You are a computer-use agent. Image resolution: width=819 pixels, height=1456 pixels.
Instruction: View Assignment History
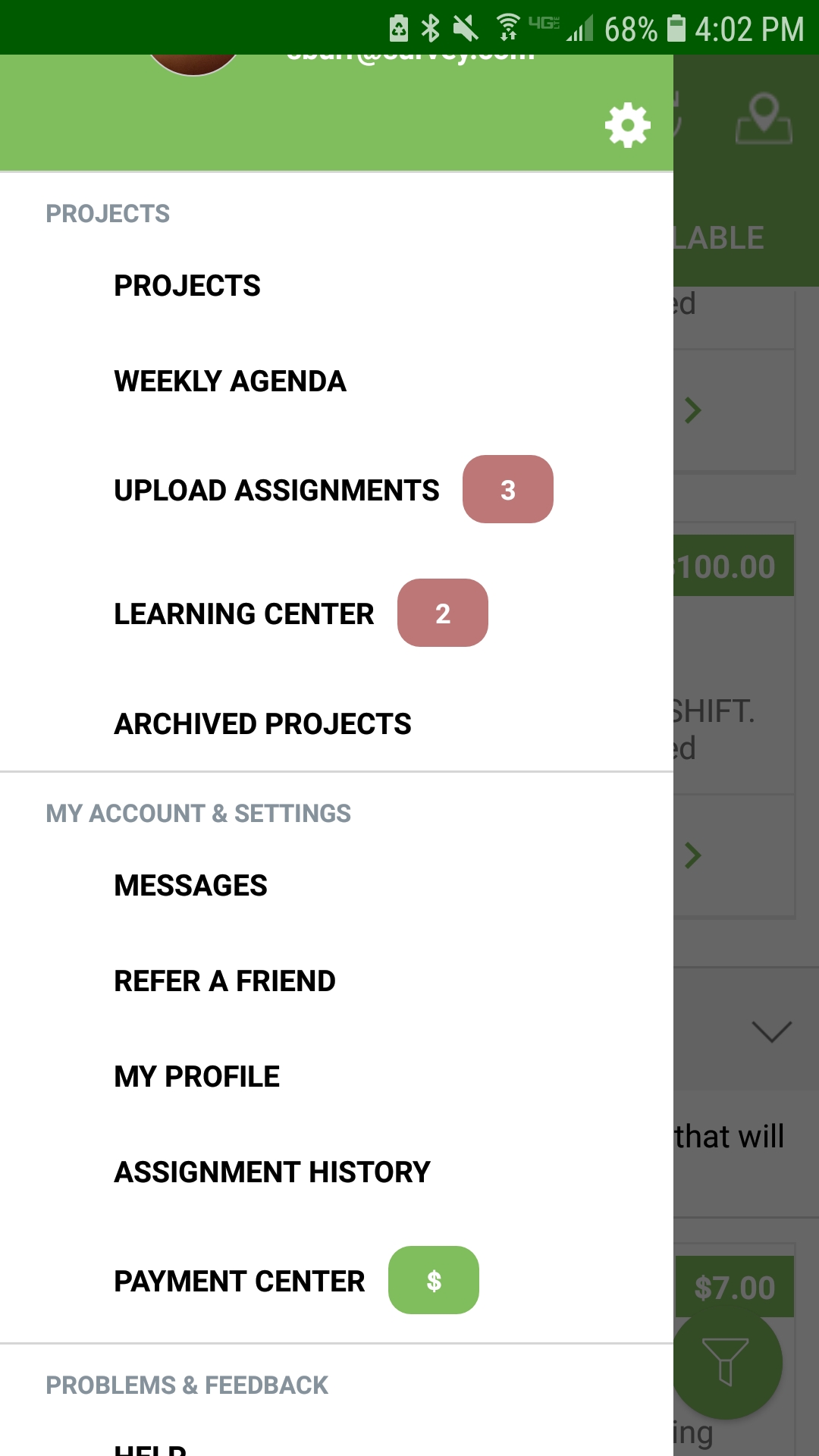[337, 1172]
